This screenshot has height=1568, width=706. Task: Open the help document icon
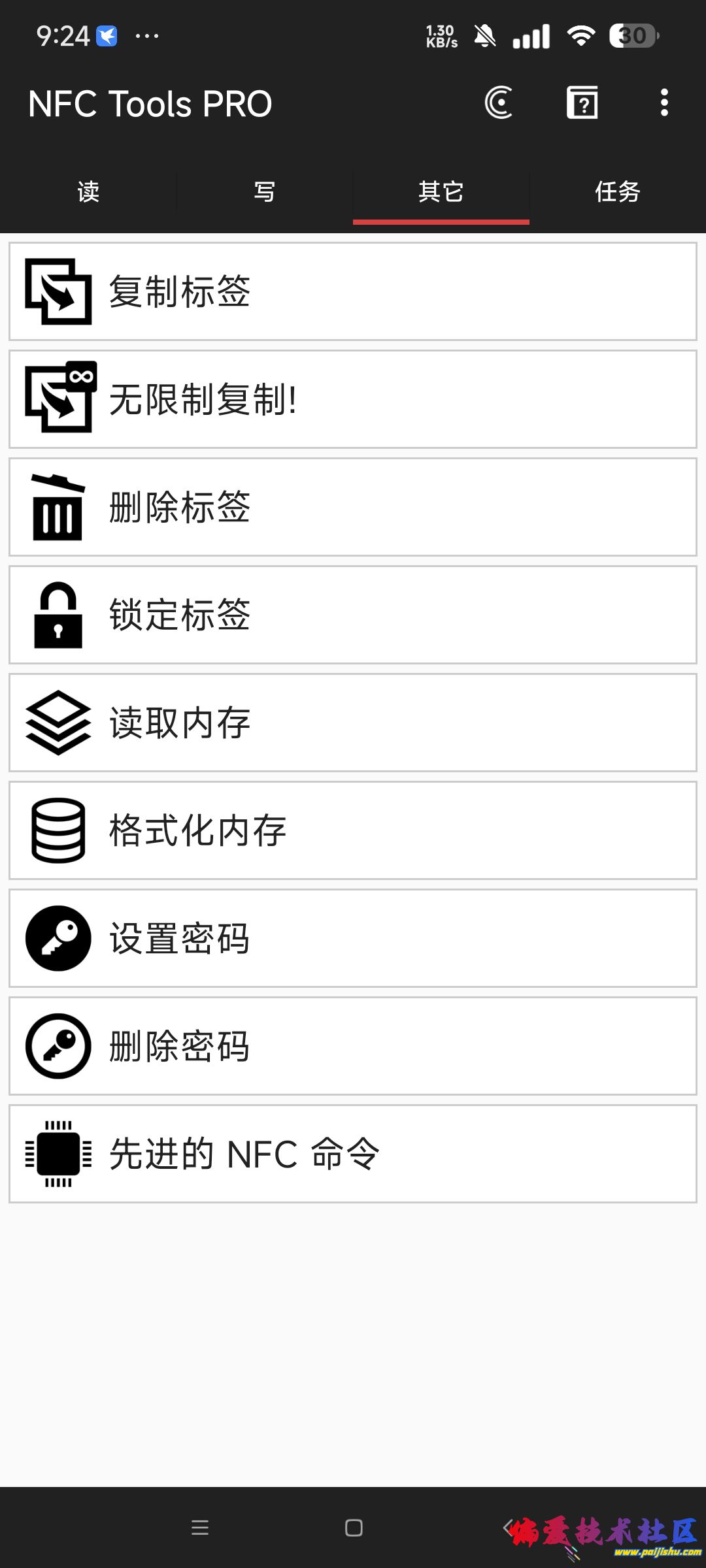point(582,103)
